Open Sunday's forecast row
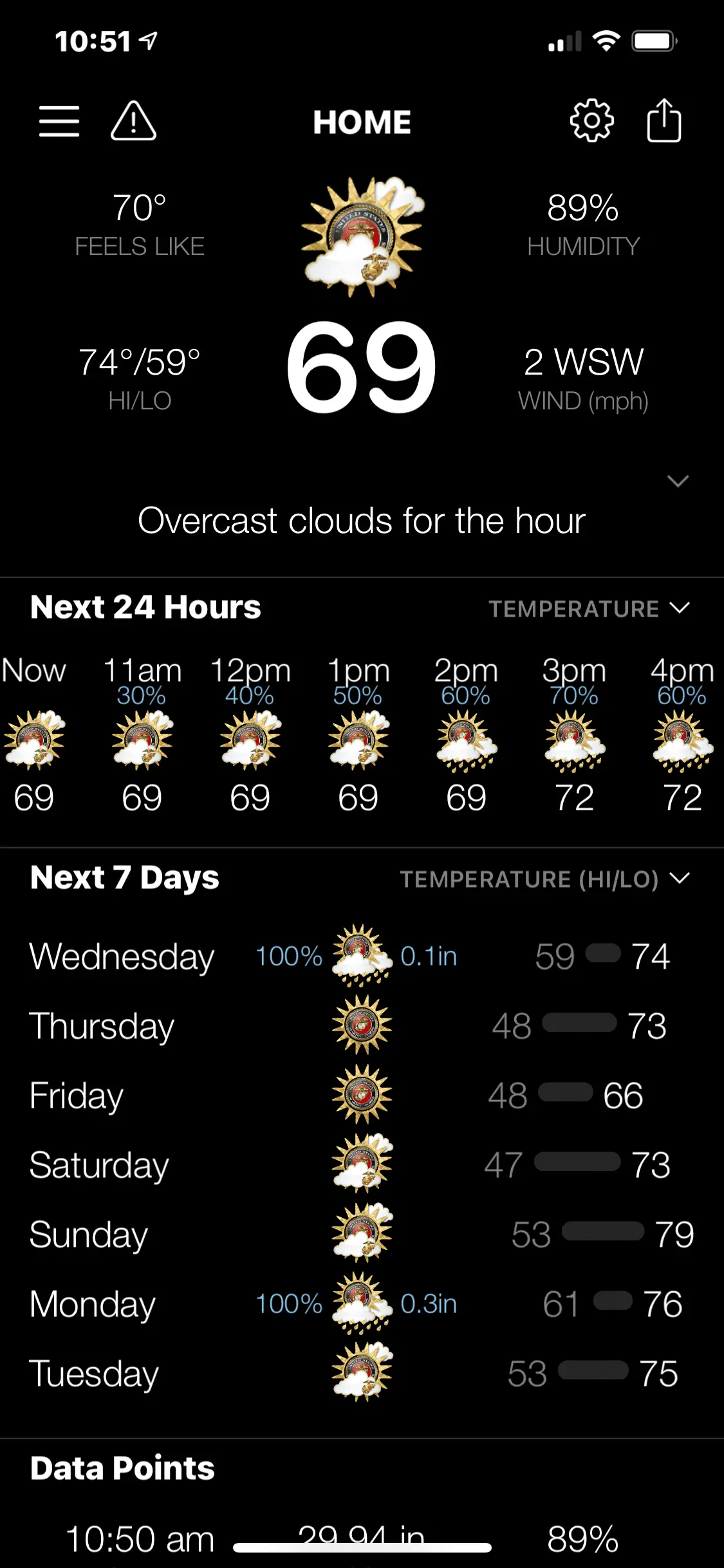This screenshot has width=724, height=1568. click(x=360, y=1235)
